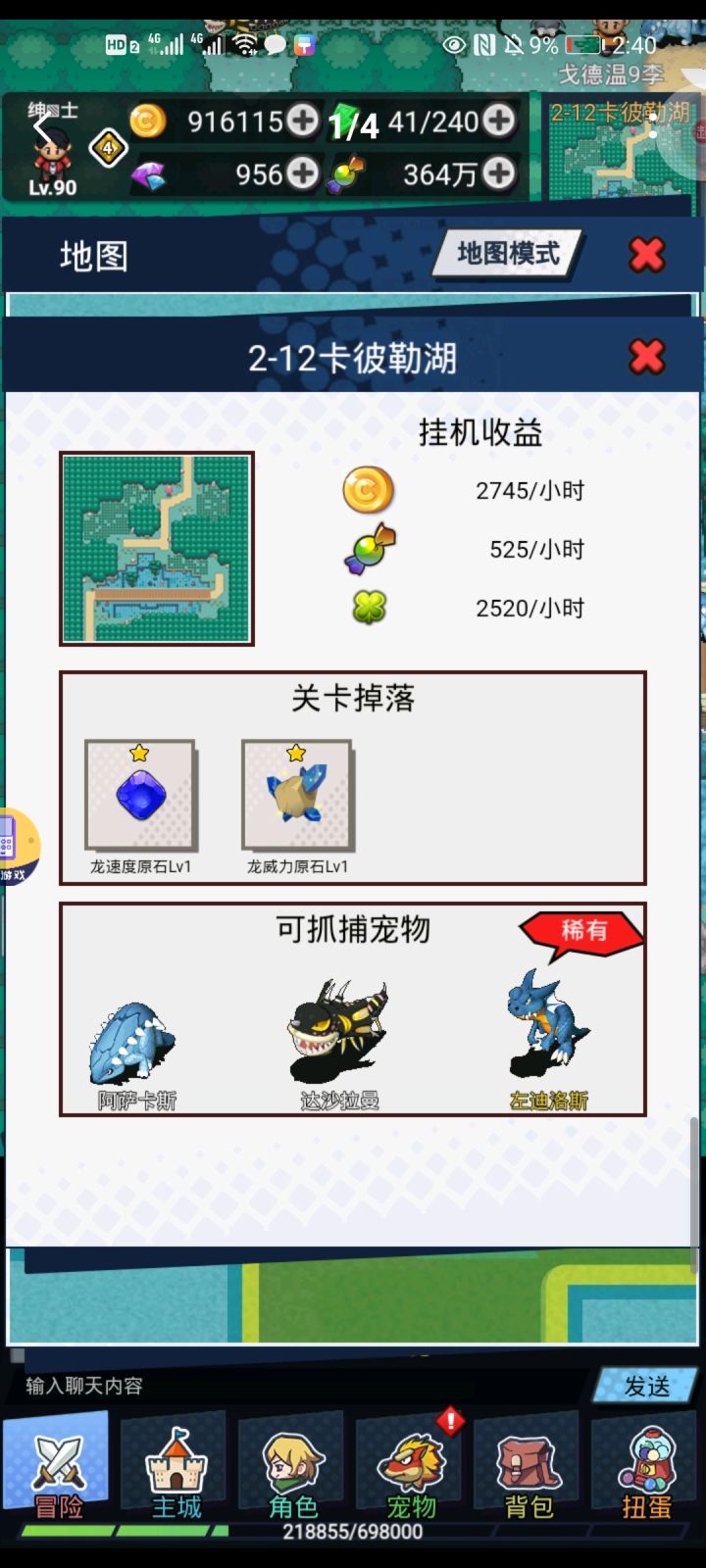
Task: Close the 2-12卡彼勒湖 stage panel
Action: tap(644, 356)
